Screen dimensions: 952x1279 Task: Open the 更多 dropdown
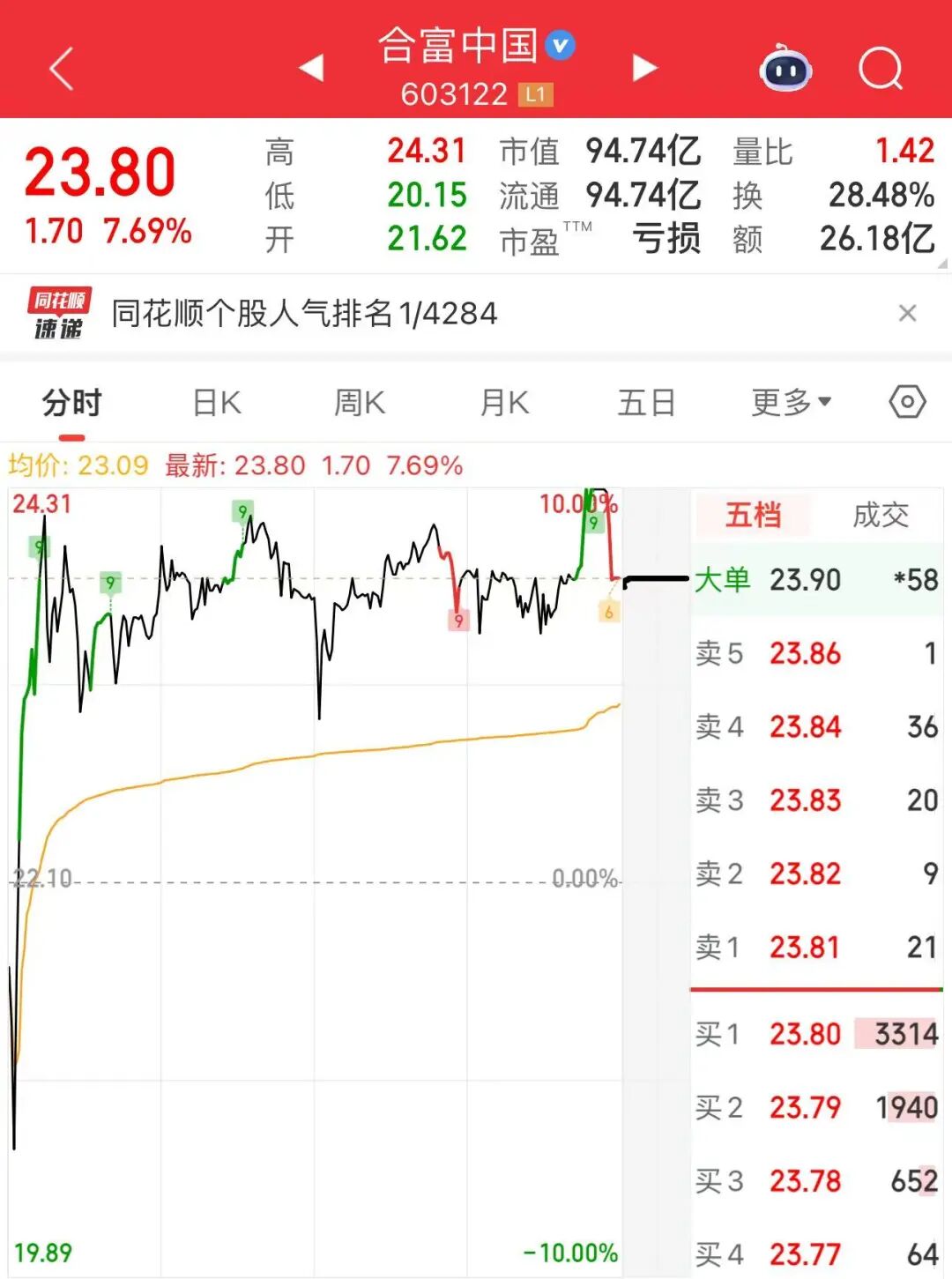pos(791,401)
